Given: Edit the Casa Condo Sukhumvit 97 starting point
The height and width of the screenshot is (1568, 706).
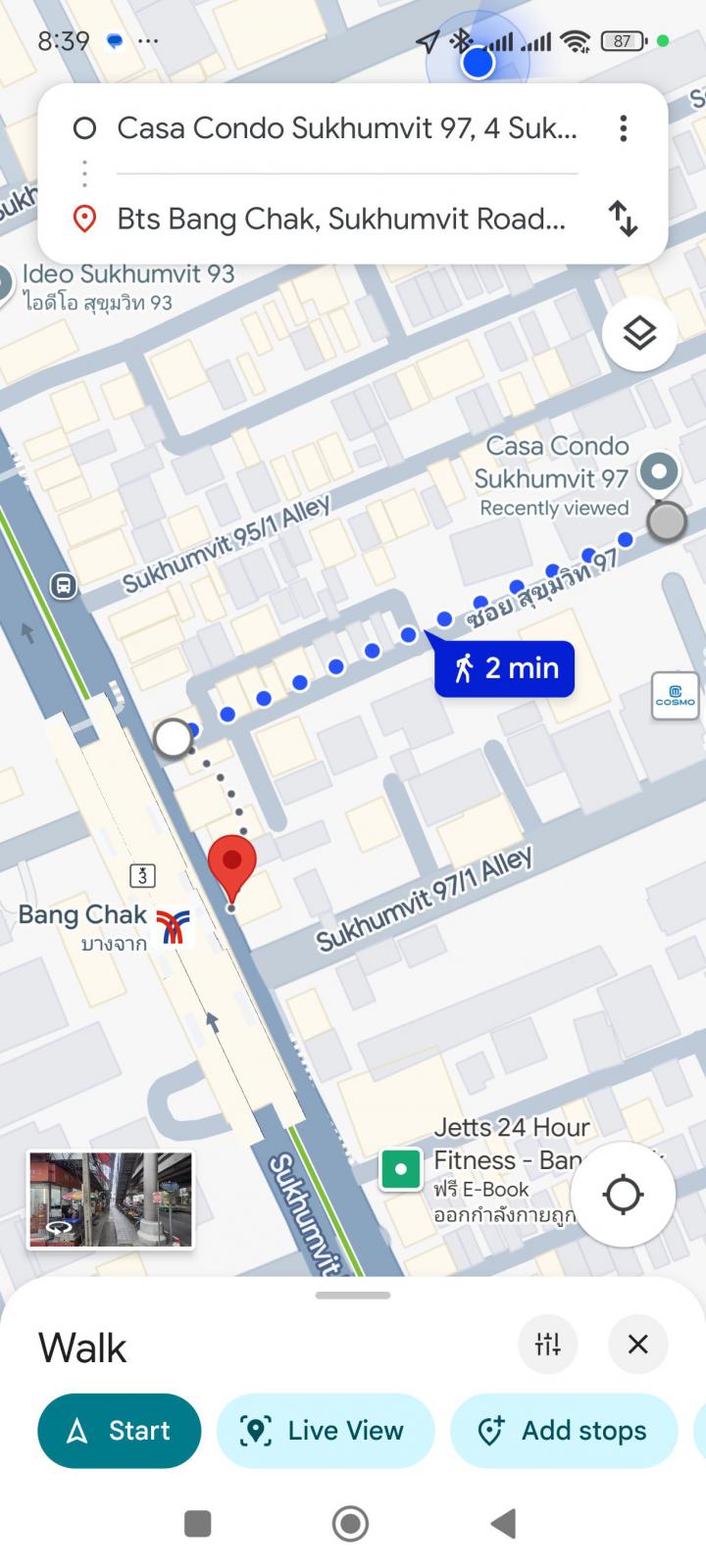Looking at the screenshot, I should coord(347,128).
